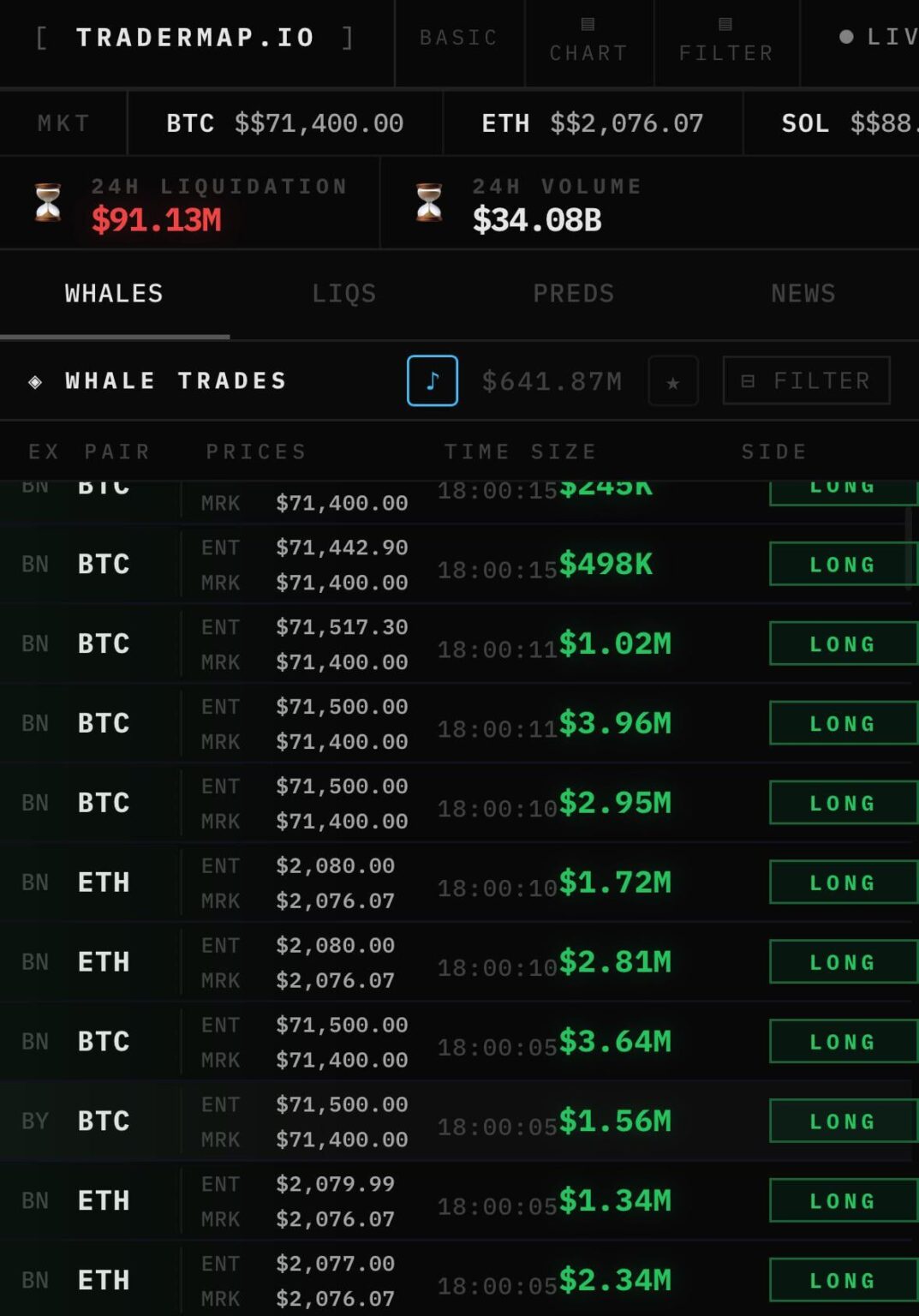This screenshot has width=919, height=1316.
Task: Open the FILTER panel for whale trades
Action: pos(805,380)
